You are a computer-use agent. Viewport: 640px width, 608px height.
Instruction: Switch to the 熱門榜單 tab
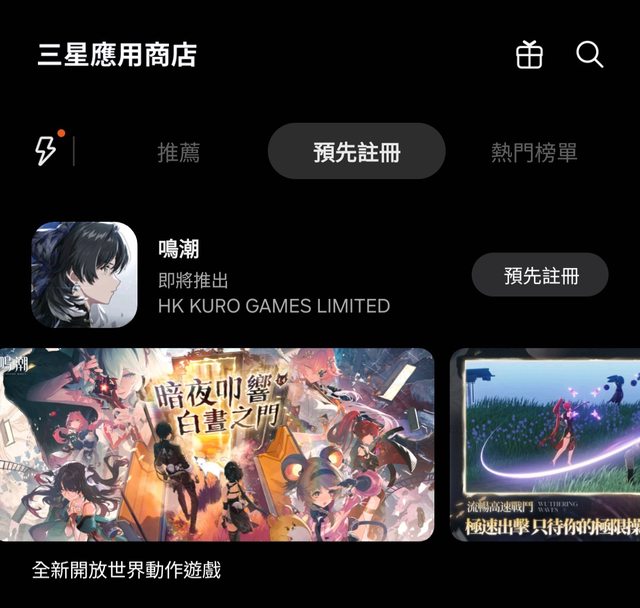[x=534, y=152]
